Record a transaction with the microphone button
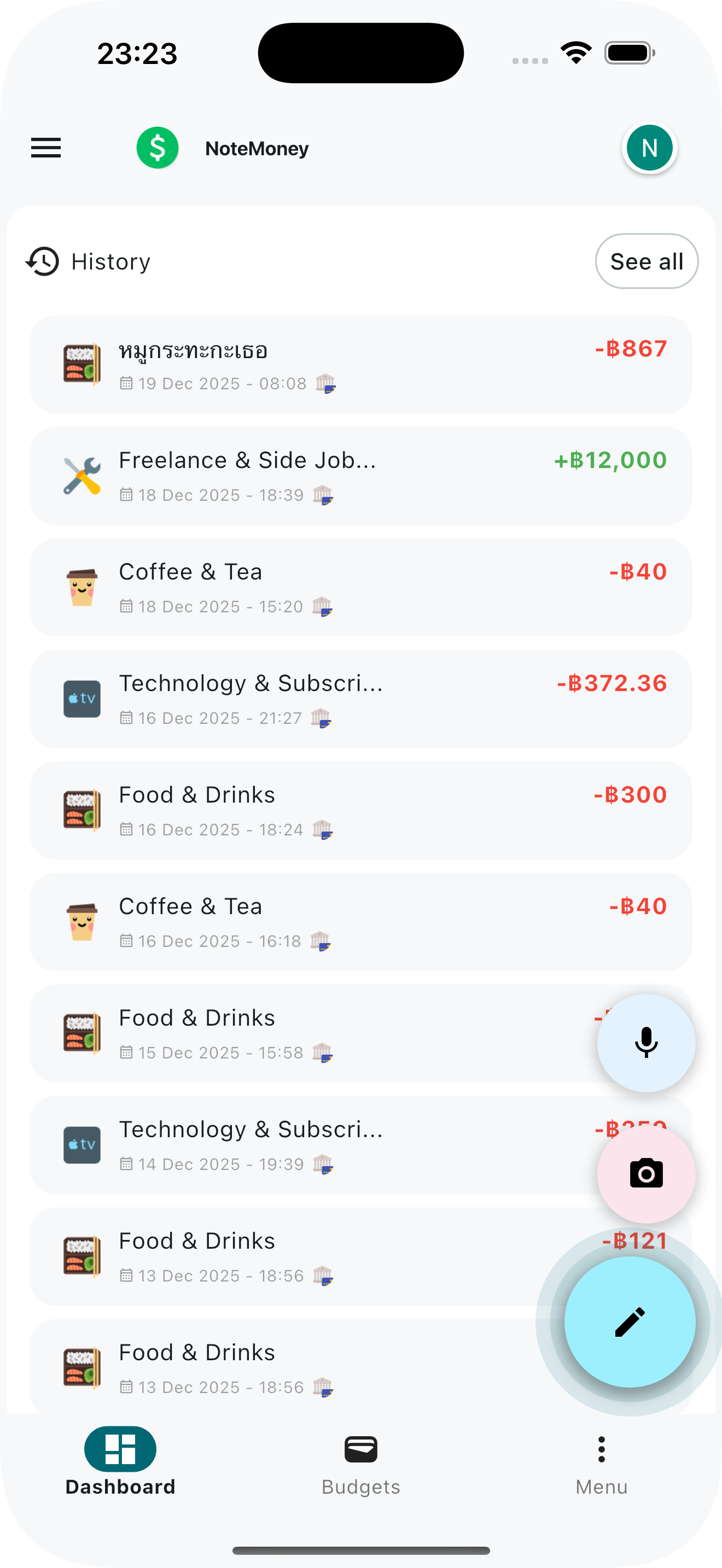 pyautogui.click(x=646, y=1043)
